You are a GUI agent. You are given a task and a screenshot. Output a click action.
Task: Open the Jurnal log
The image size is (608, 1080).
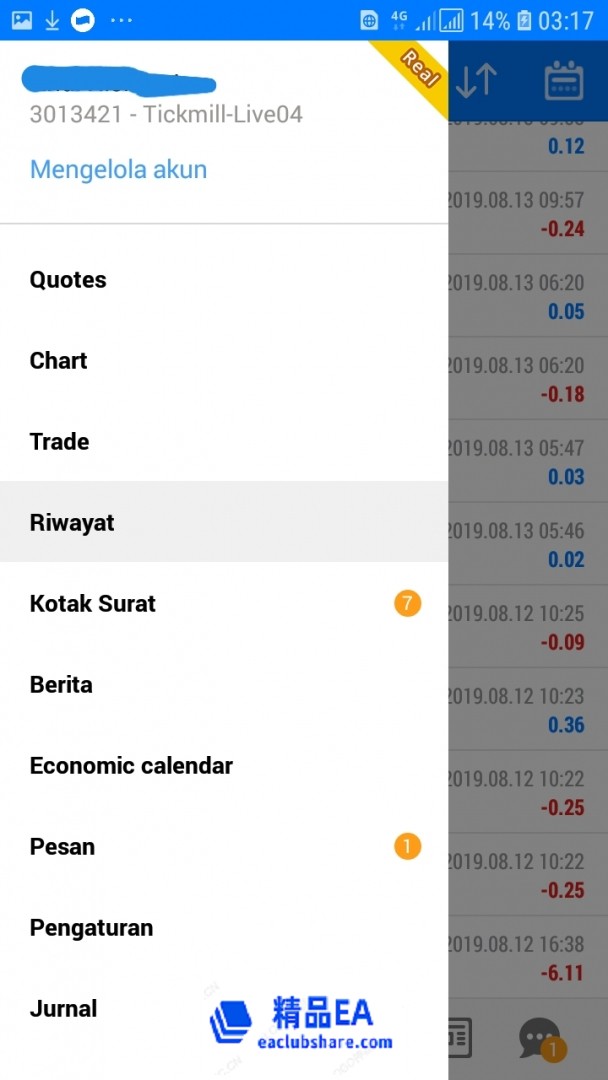(64, 1009)
